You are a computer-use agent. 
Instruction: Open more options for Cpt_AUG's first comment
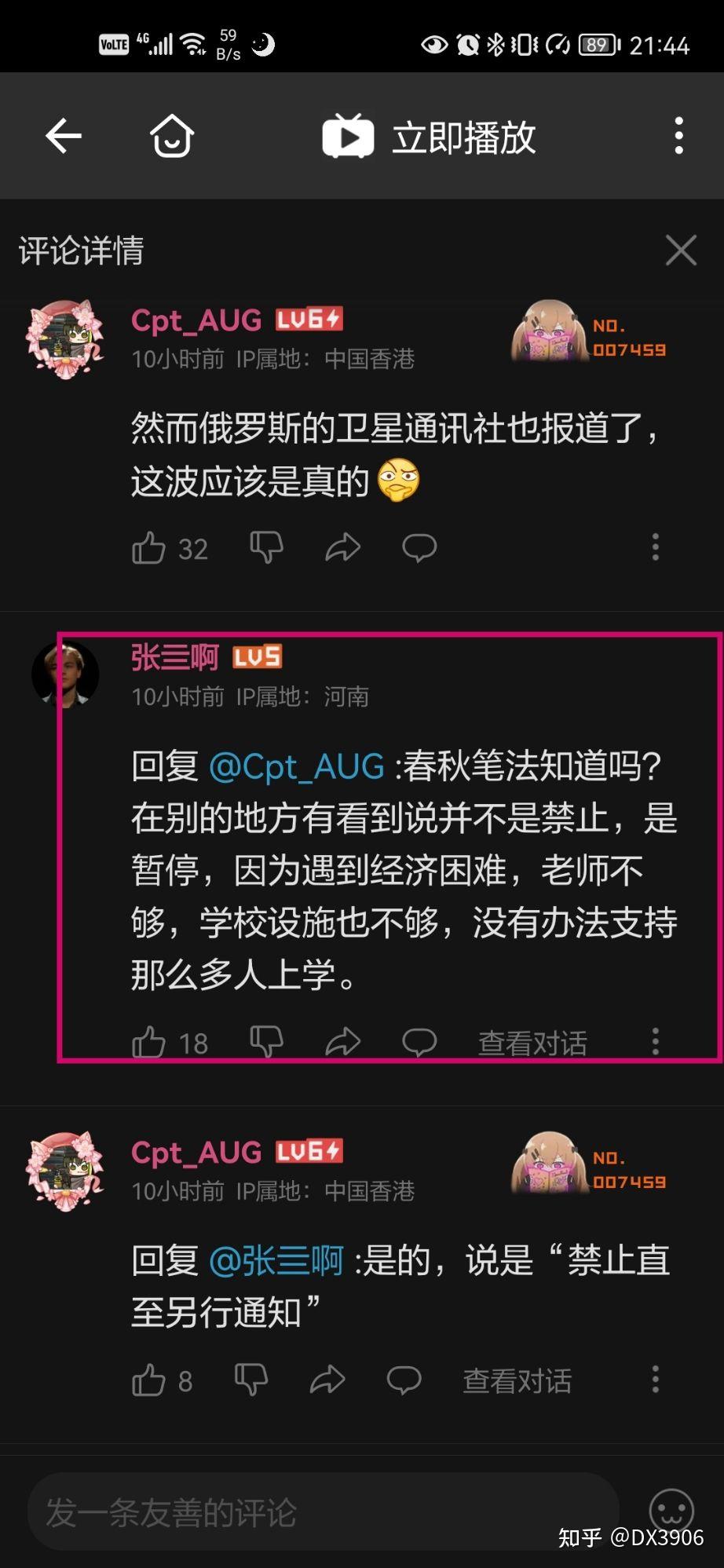pos(655,547)
